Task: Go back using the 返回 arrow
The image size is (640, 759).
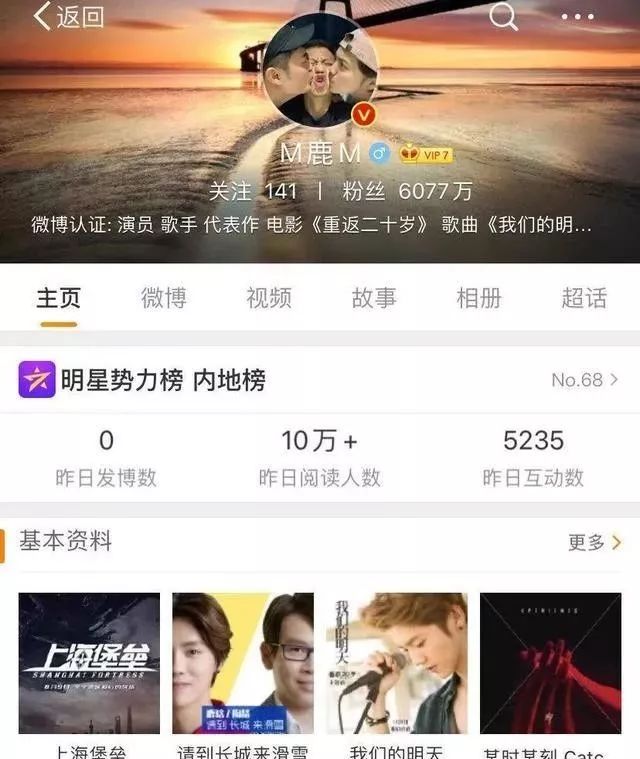Action: click(68, 17)
